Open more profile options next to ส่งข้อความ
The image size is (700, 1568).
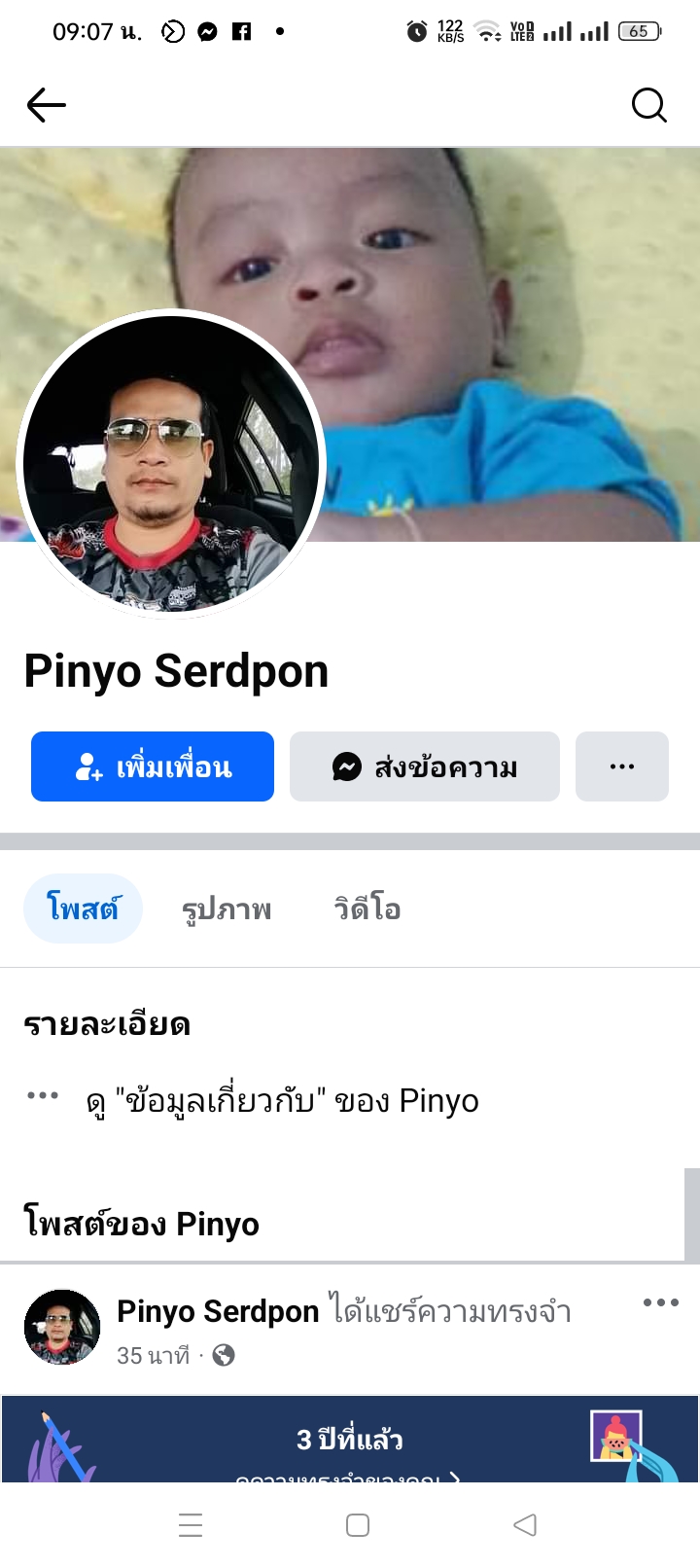(x=622, y=766)
